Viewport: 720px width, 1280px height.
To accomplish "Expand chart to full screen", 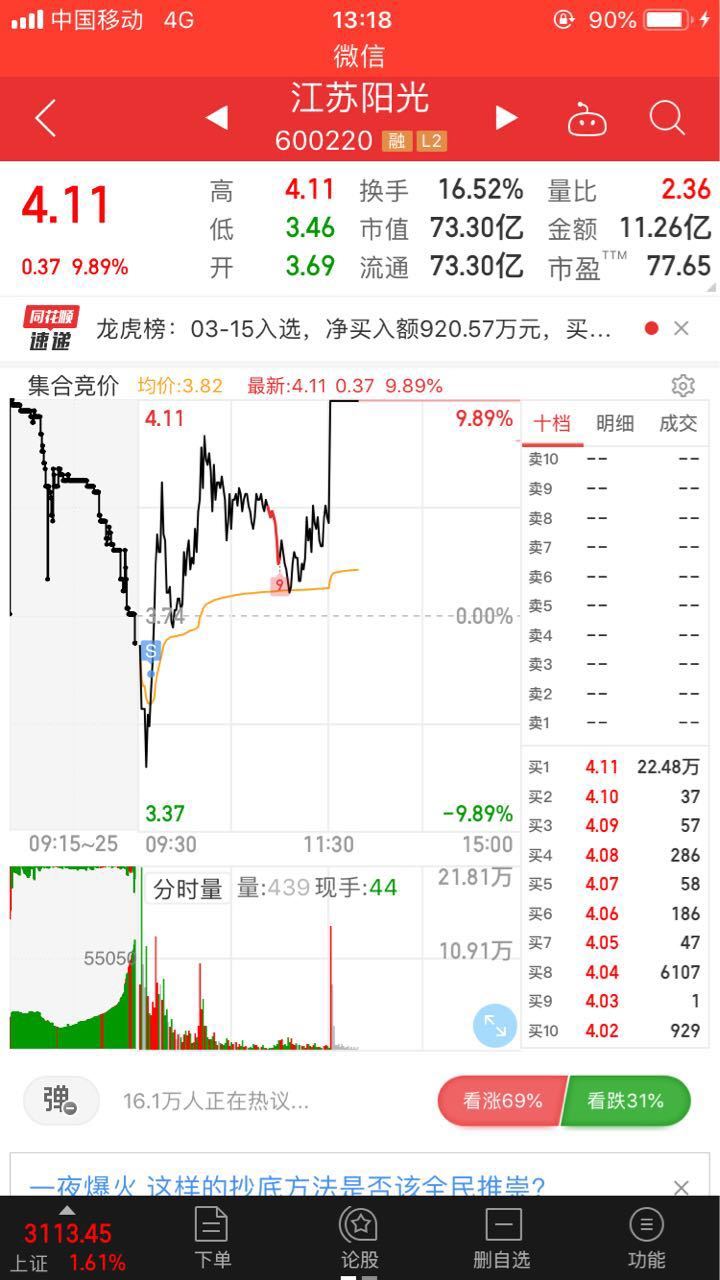I will (x=495, y=1025).
